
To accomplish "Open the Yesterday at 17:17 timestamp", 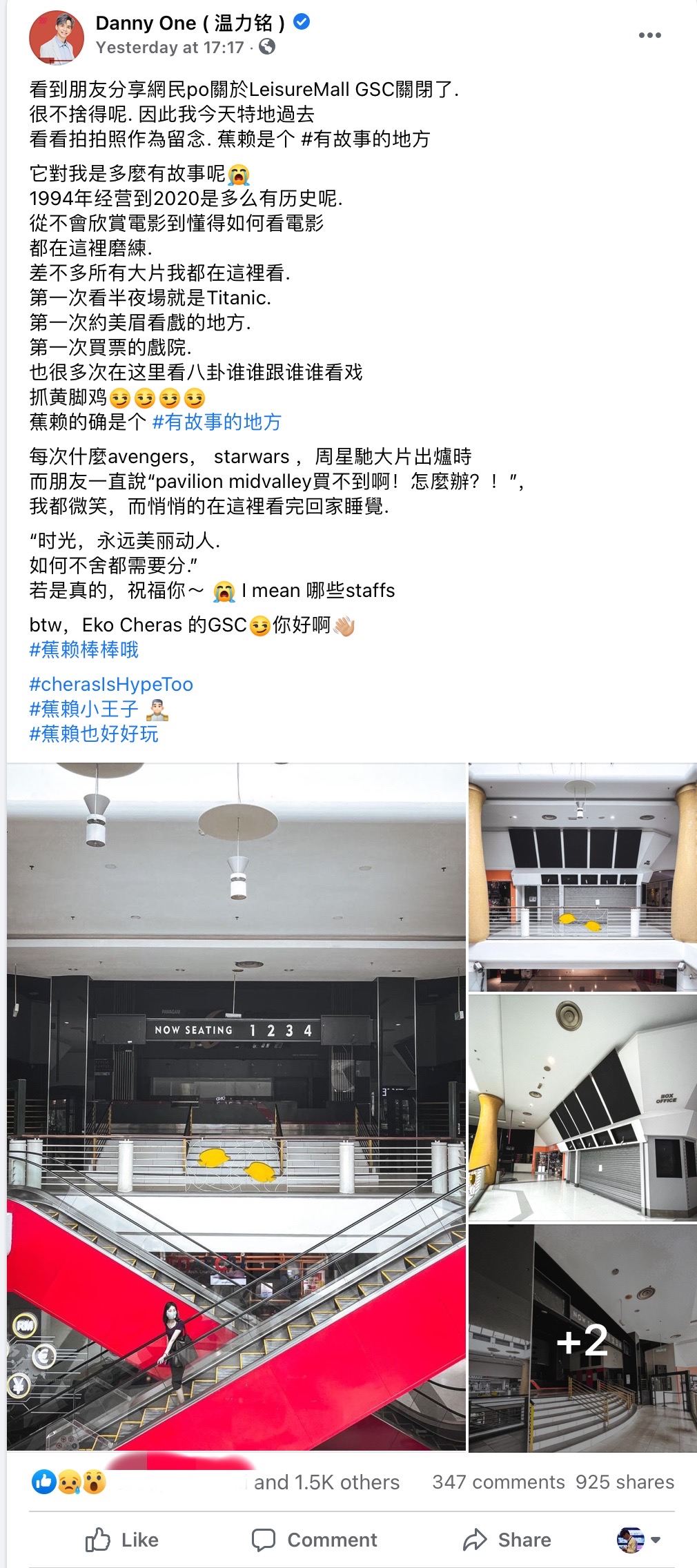I will [x=170, y=48].
